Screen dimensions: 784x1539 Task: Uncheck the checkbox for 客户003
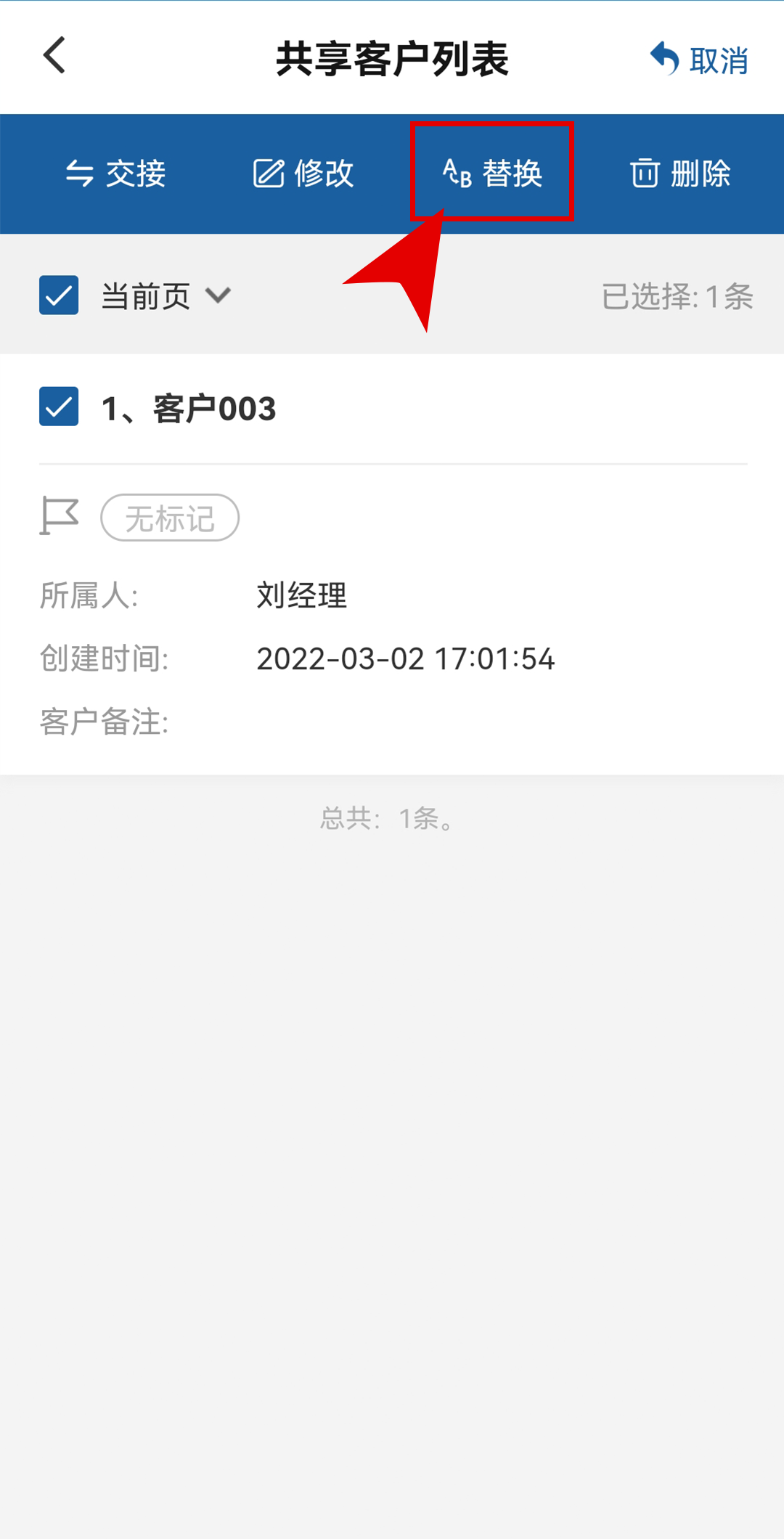[59, 407]
